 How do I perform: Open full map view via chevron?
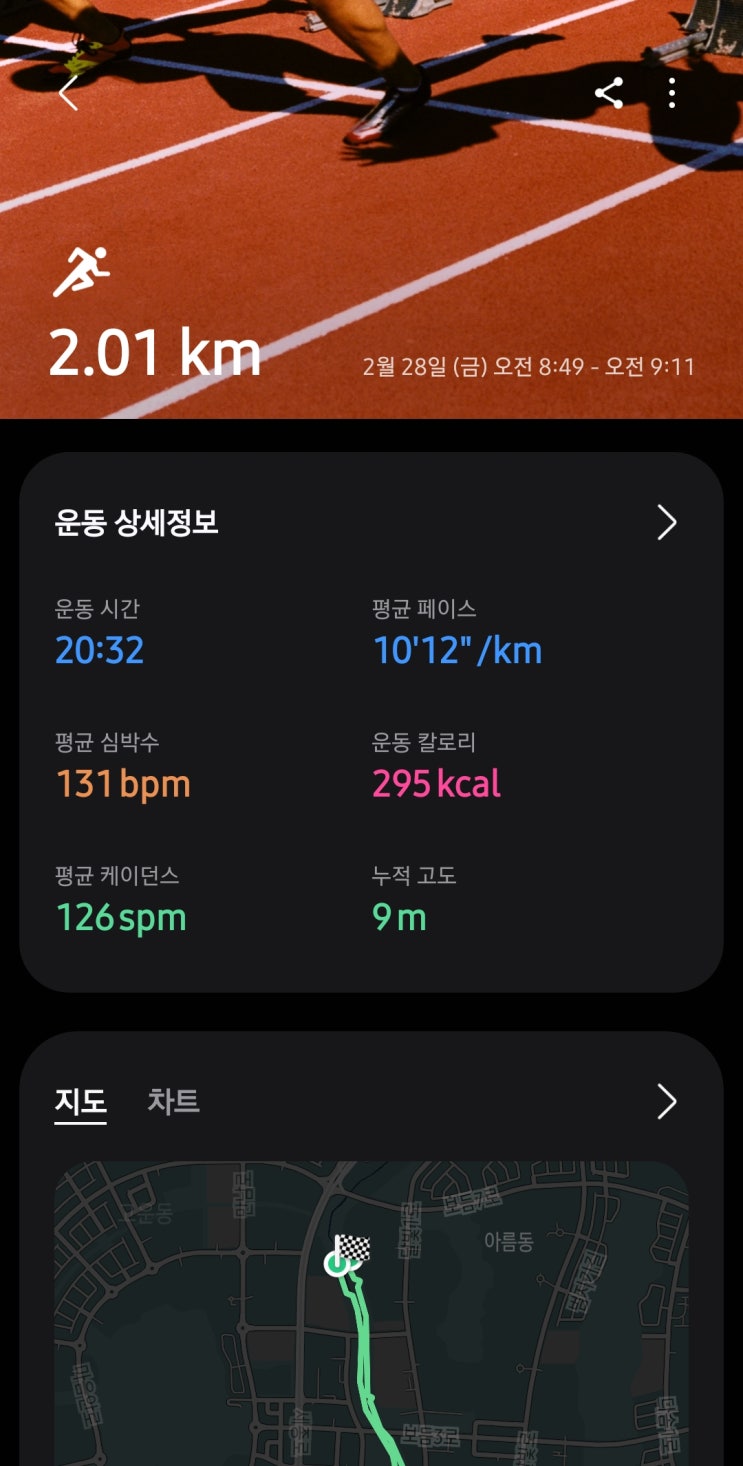[x=667, y=1101]
